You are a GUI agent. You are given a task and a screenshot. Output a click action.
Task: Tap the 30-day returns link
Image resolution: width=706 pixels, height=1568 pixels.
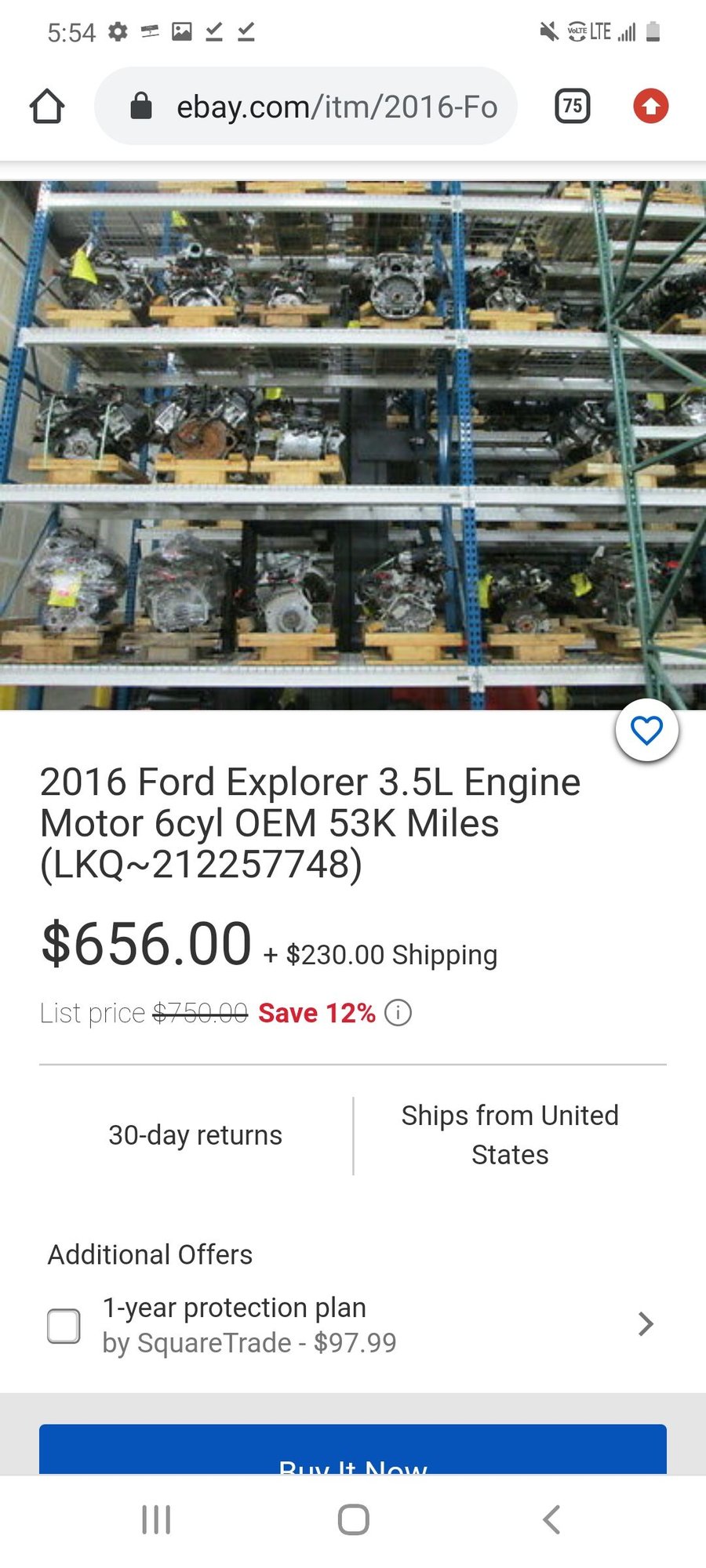[x=195, y=1134]
